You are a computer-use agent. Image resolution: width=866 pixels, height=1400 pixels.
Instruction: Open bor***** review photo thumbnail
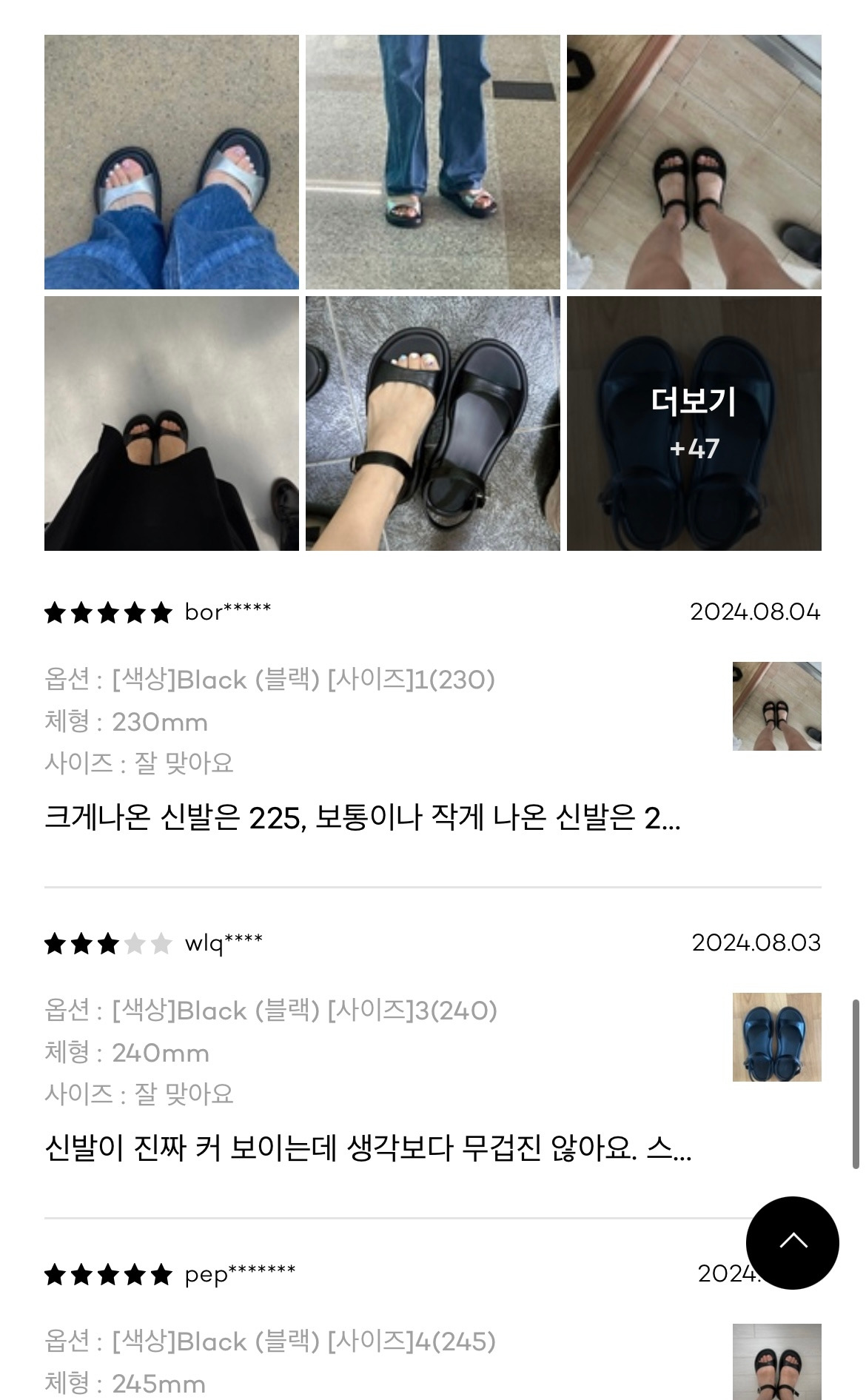point(776,706)
